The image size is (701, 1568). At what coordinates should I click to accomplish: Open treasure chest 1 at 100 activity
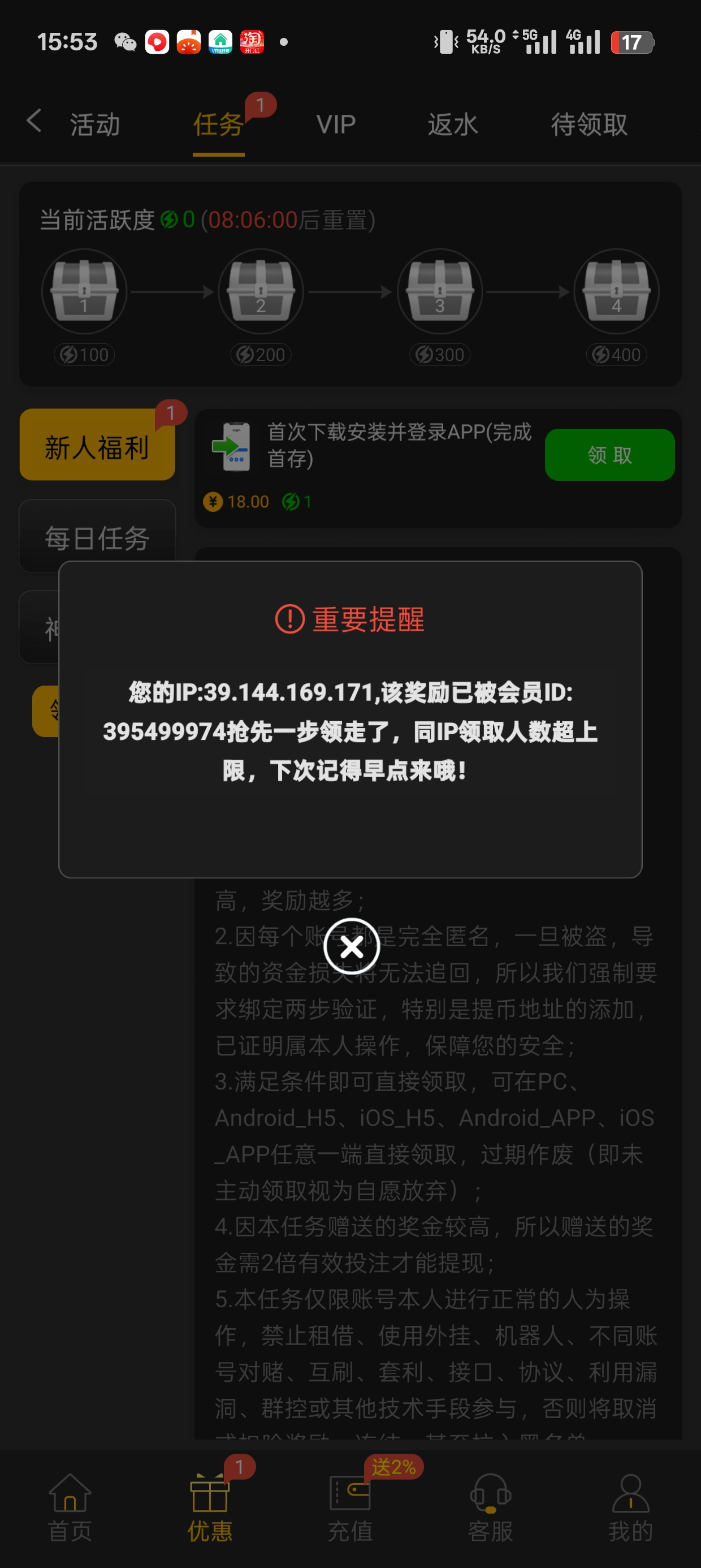84,291
